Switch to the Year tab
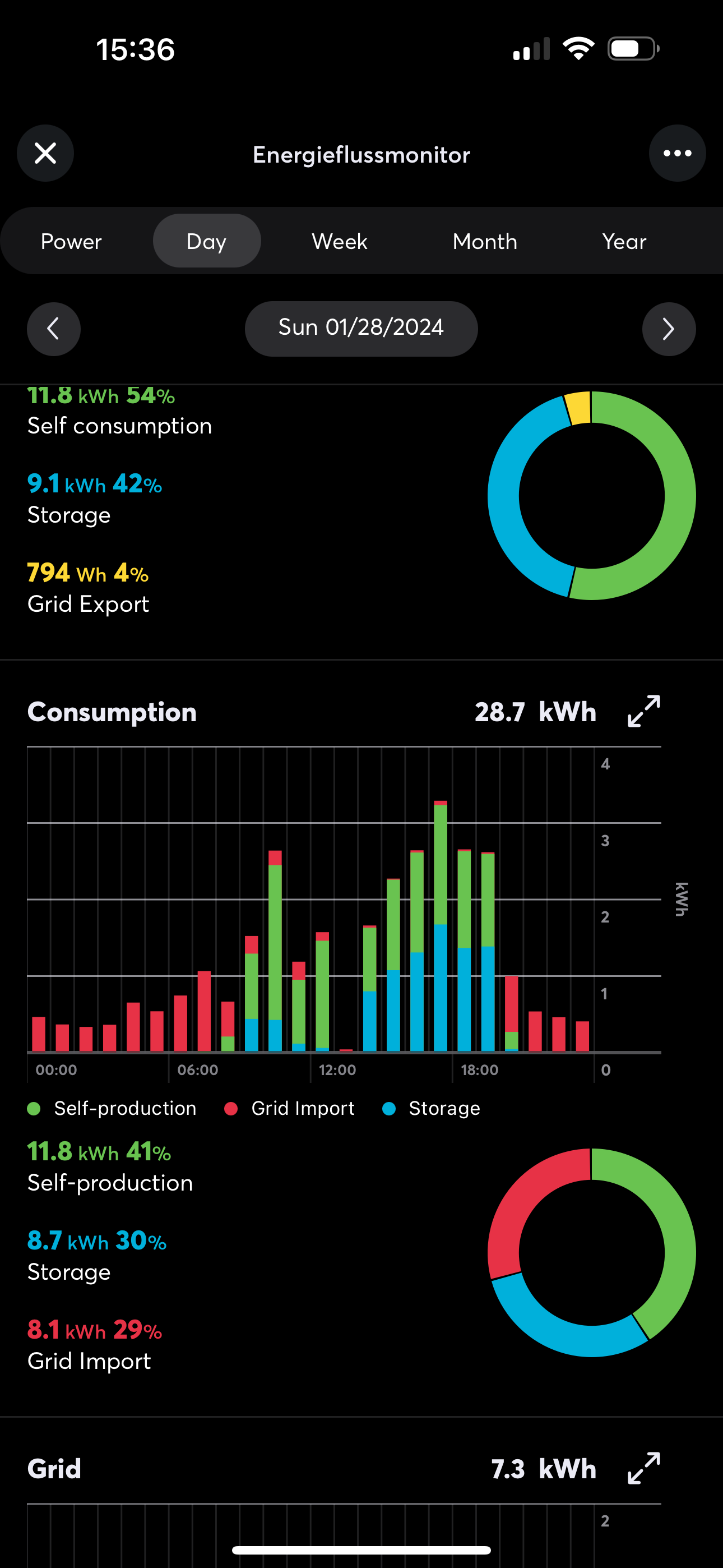Viewport: 723px width, 1568px height. point(624,241)
